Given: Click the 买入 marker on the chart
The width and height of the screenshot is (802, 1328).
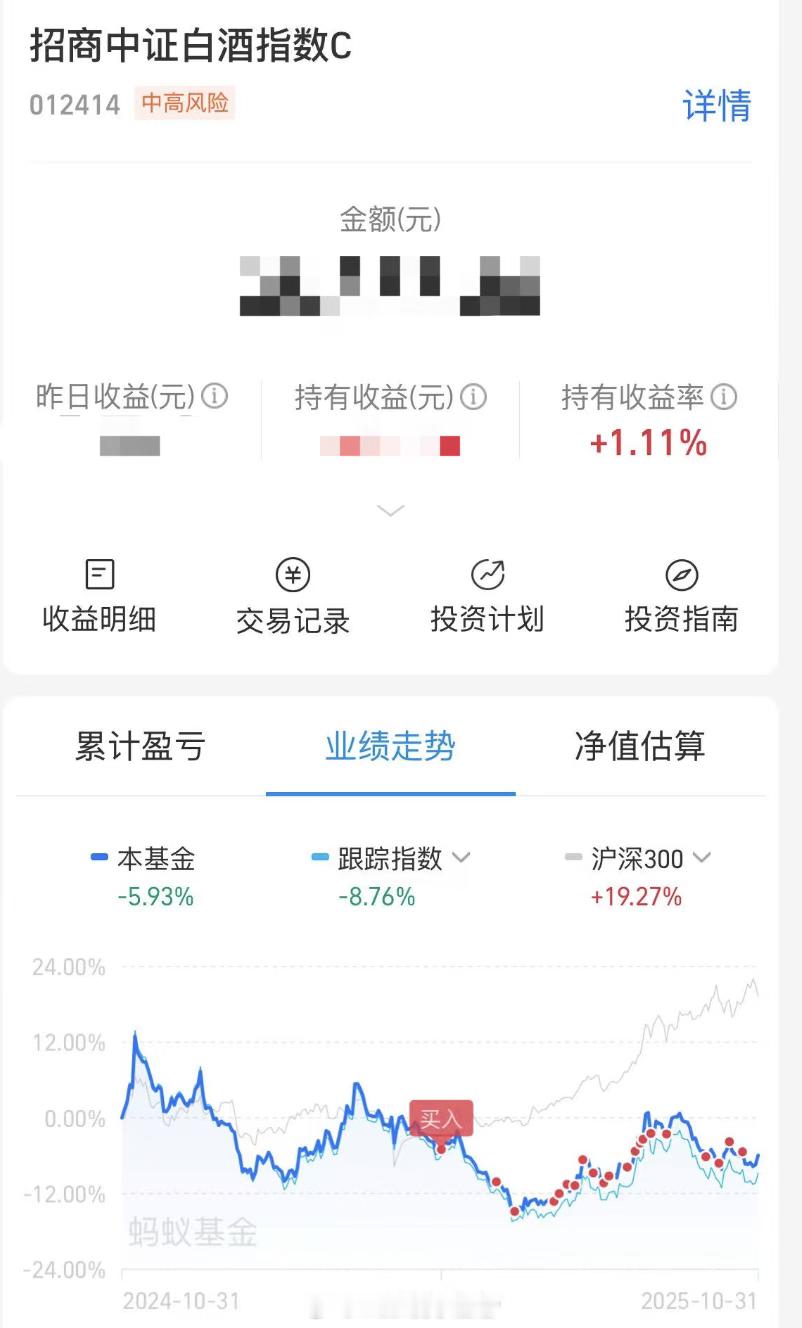Looking at the screenshot, I should [x=441, y=1119].
